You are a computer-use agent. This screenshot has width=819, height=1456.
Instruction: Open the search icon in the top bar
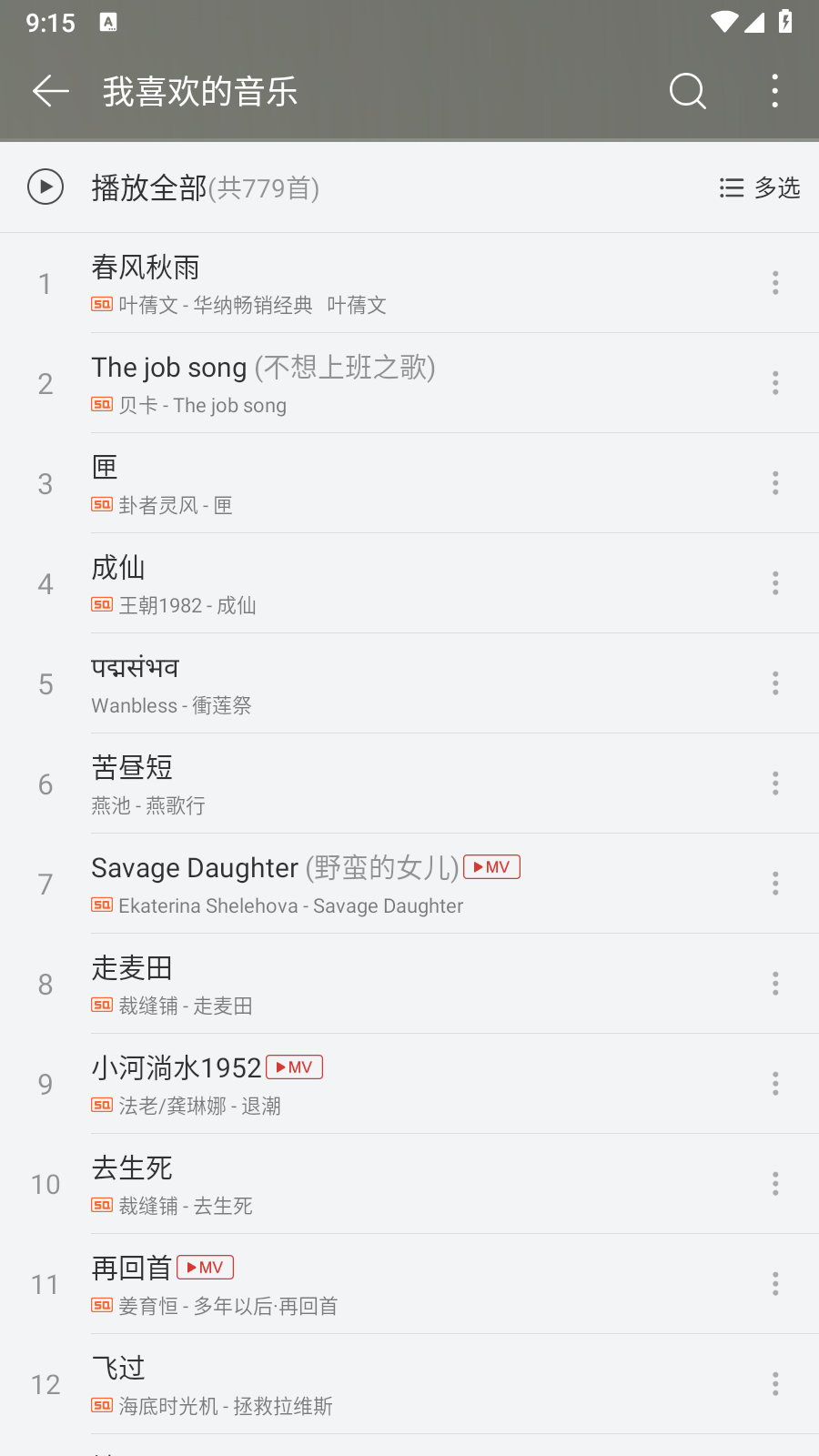687,91
